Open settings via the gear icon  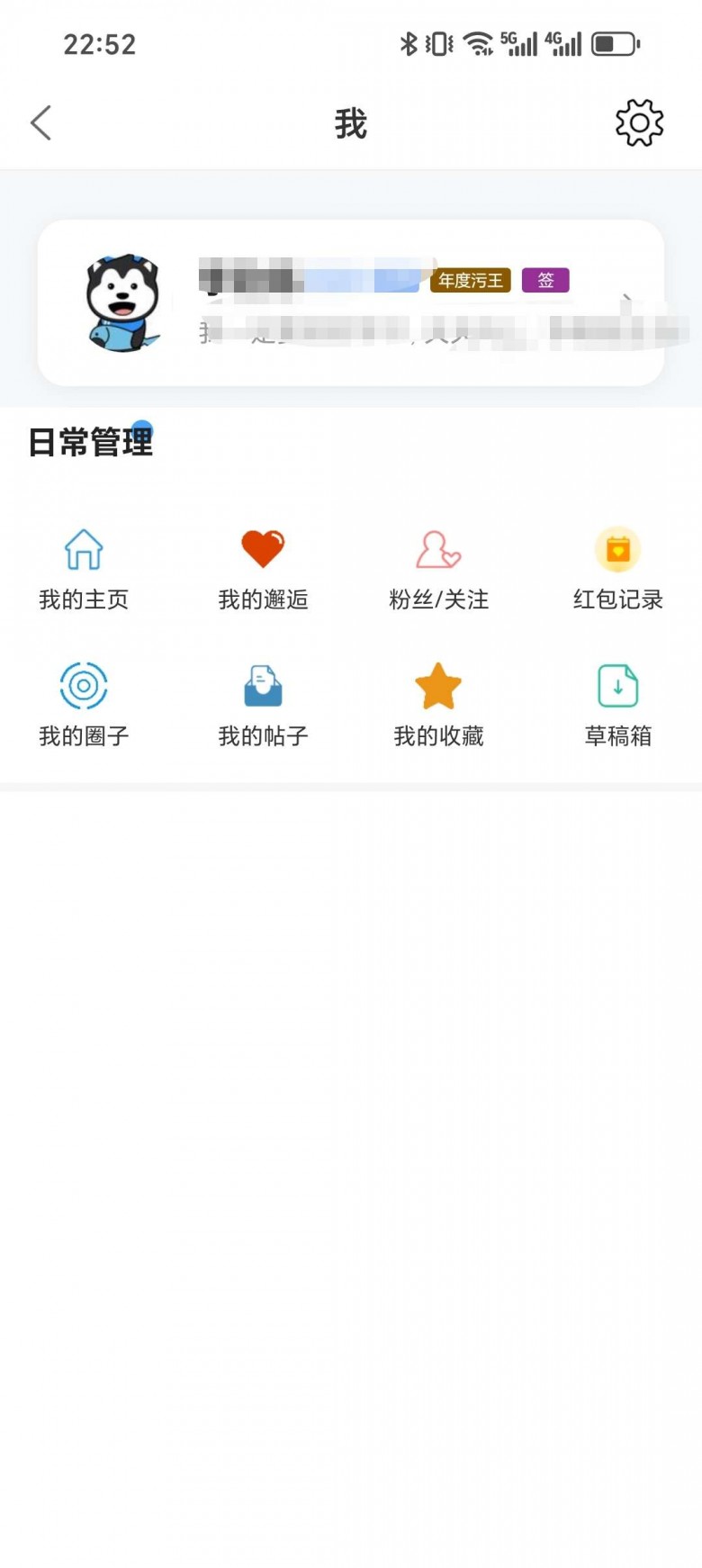click(x=639, y=123)
